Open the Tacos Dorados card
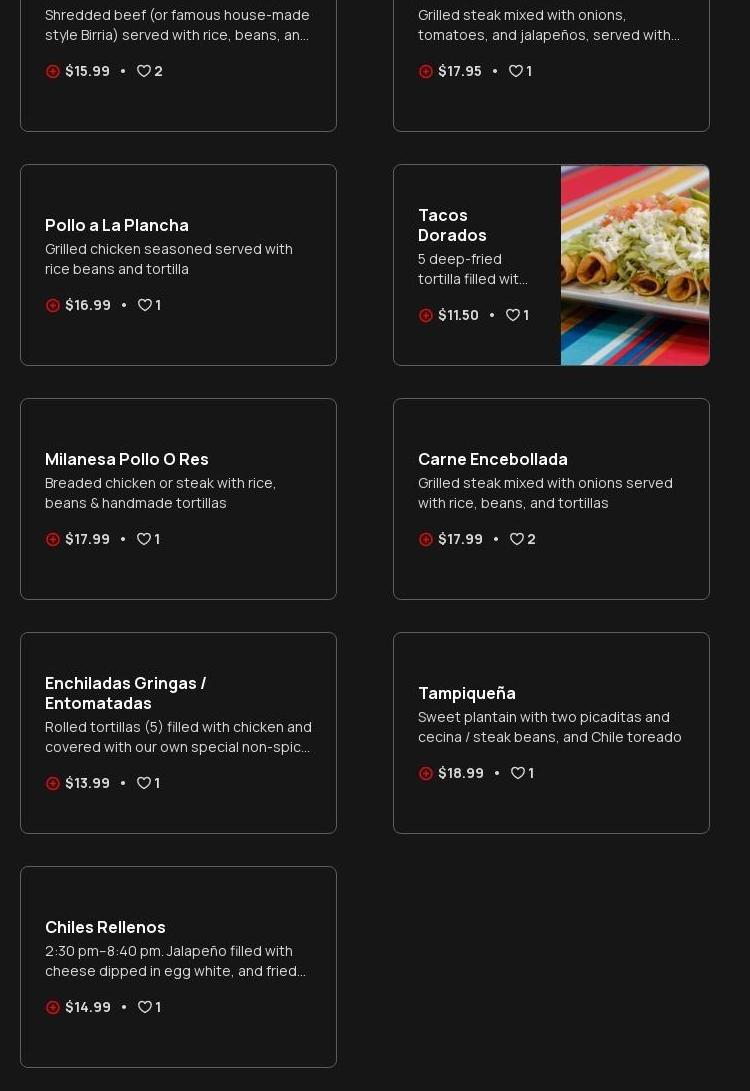 coord(452,225)
